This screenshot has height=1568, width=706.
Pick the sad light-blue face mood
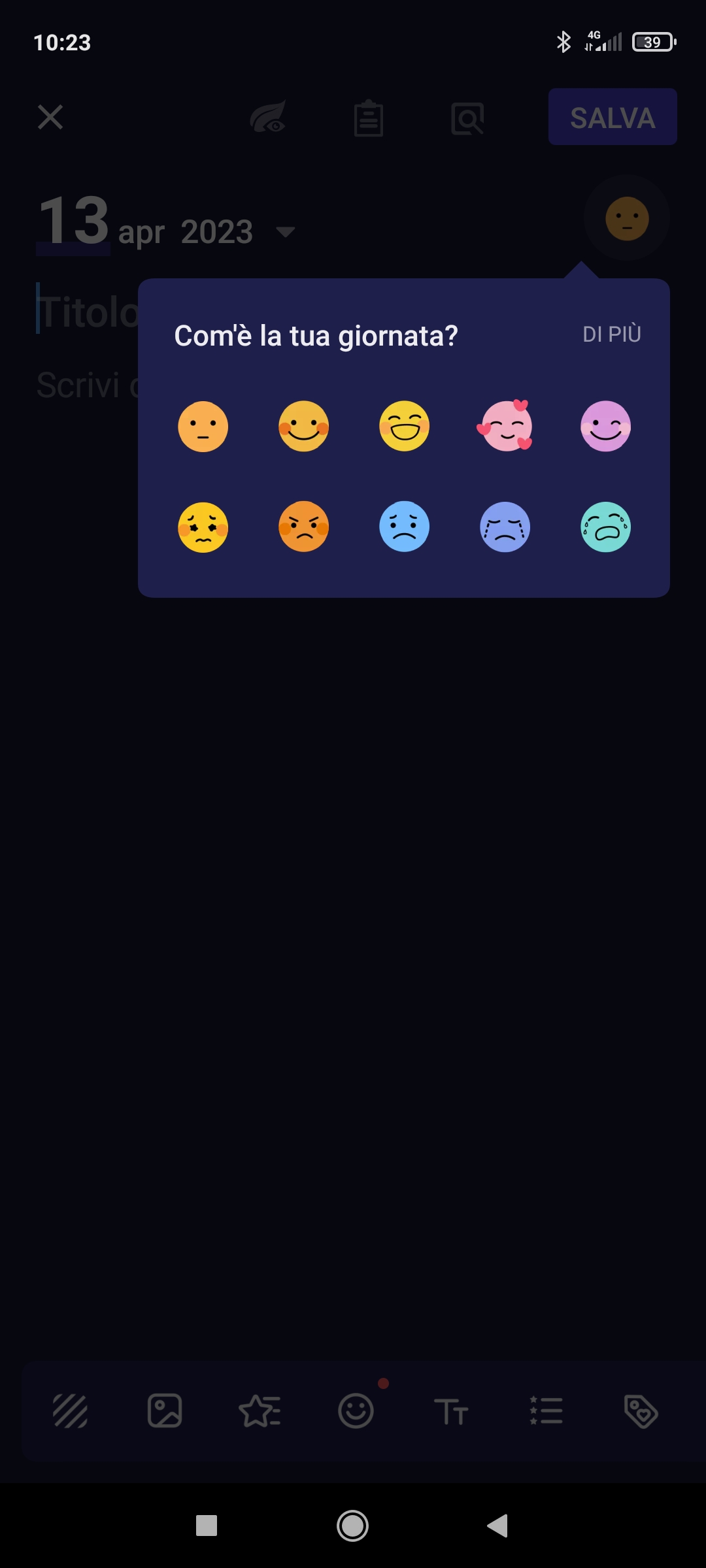[x=405, y=527]
